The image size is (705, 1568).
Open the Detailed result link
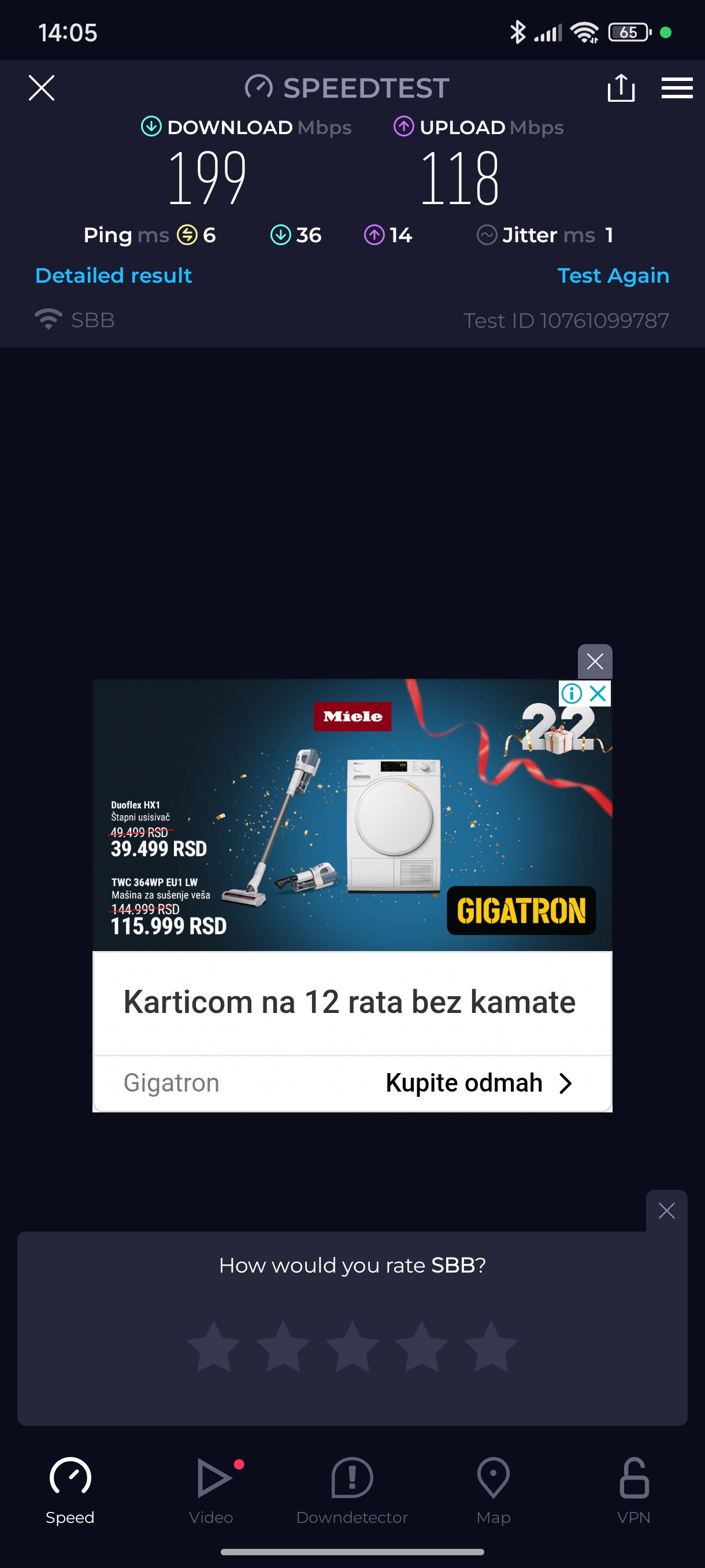[x=114, y=276]
